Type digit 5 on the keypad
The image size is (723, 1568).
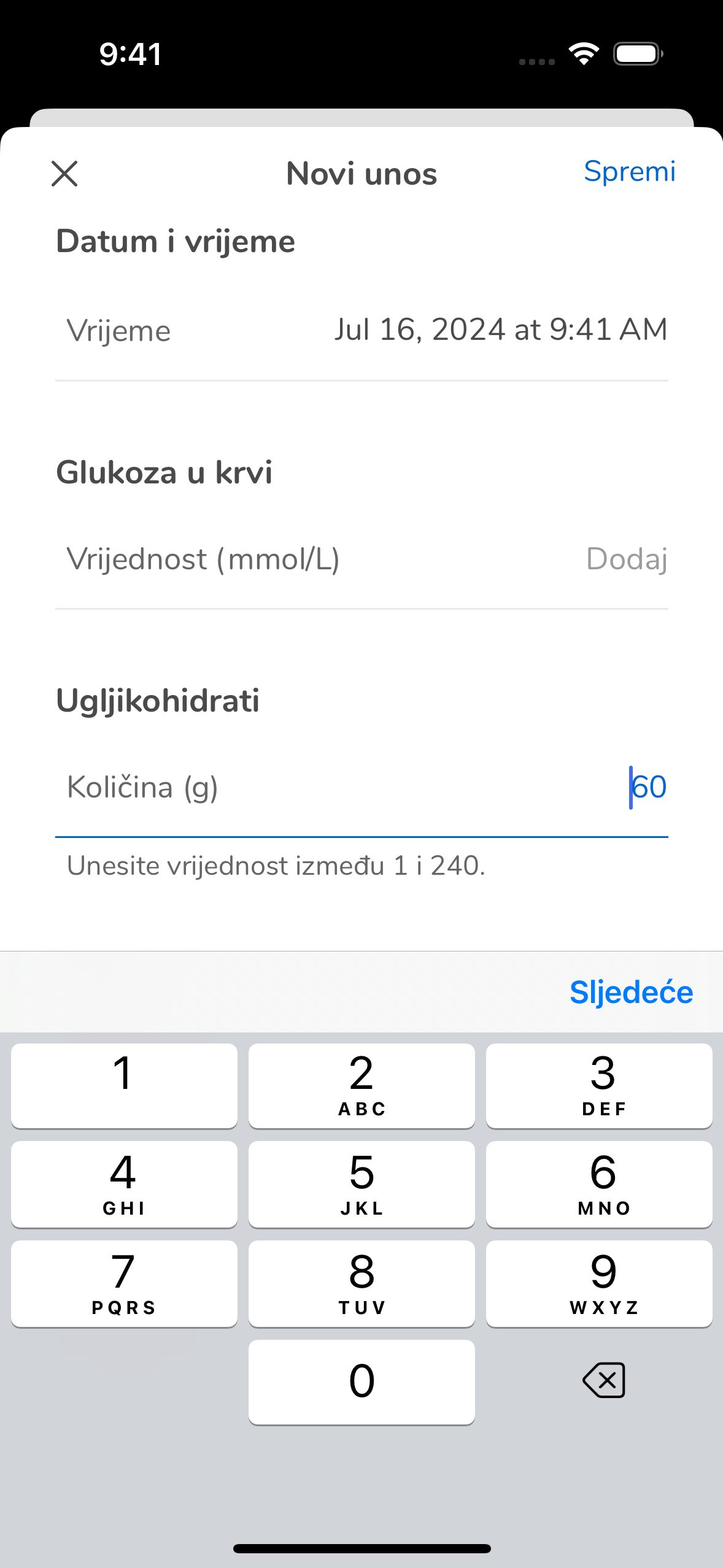[361, 1183]
